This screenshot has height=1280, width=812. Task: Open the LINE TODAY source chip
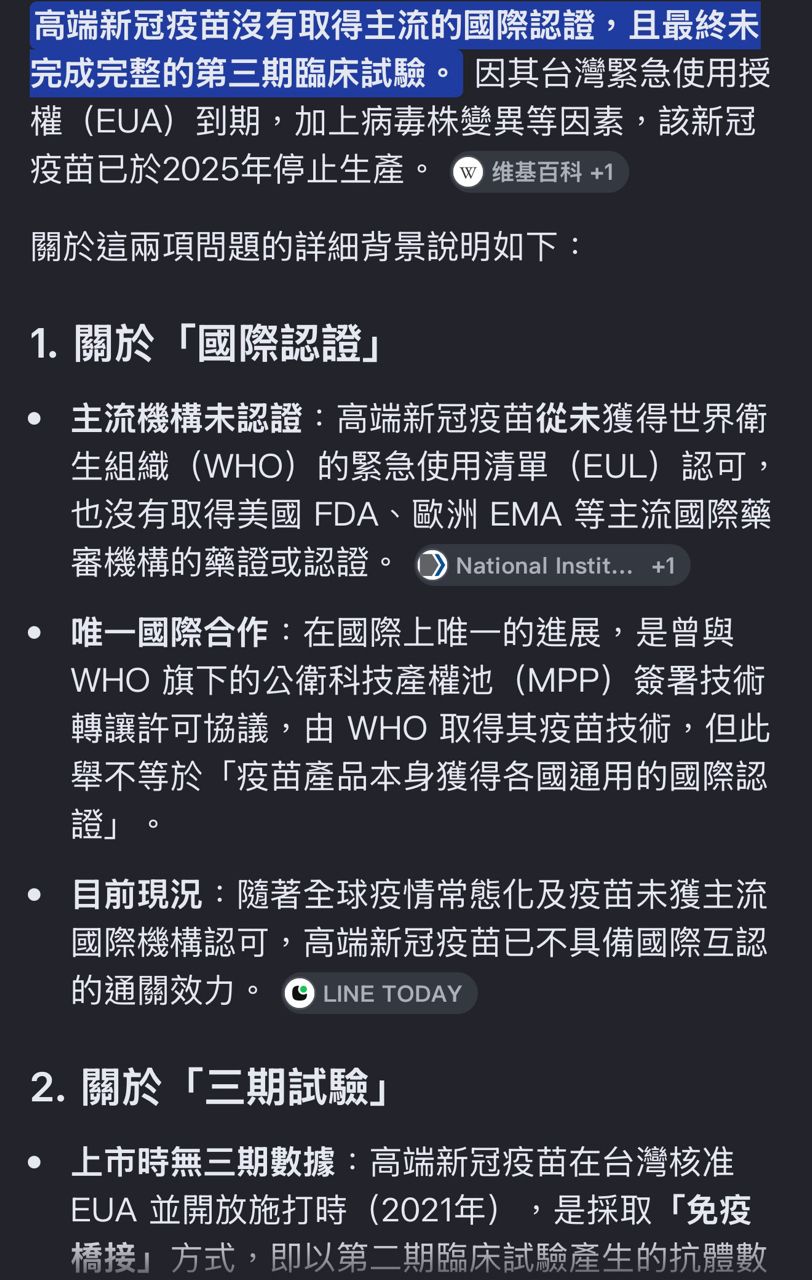(x=378, y=993)
